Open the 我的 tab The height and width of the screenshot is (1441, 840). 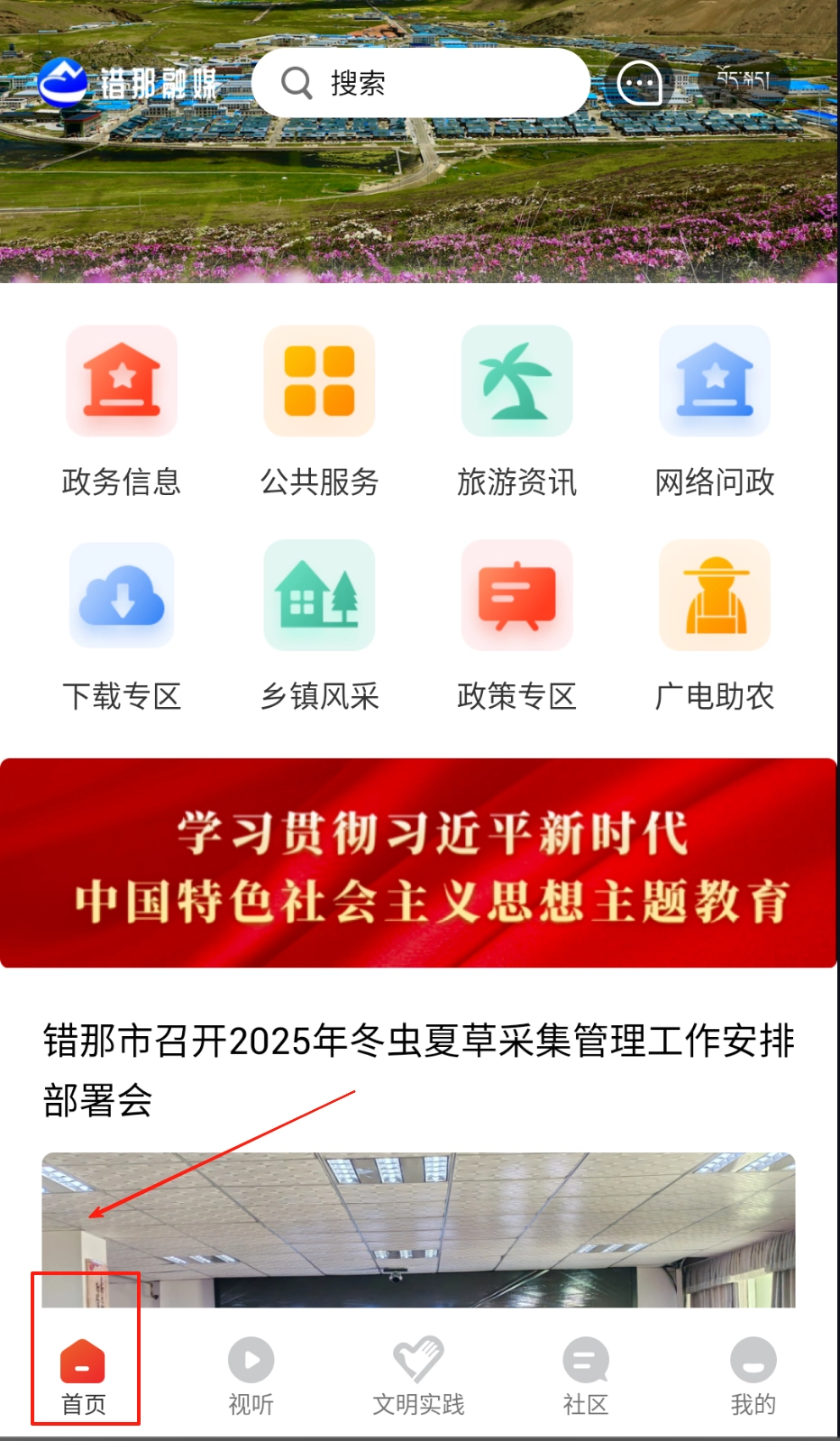coord(753,1376)
